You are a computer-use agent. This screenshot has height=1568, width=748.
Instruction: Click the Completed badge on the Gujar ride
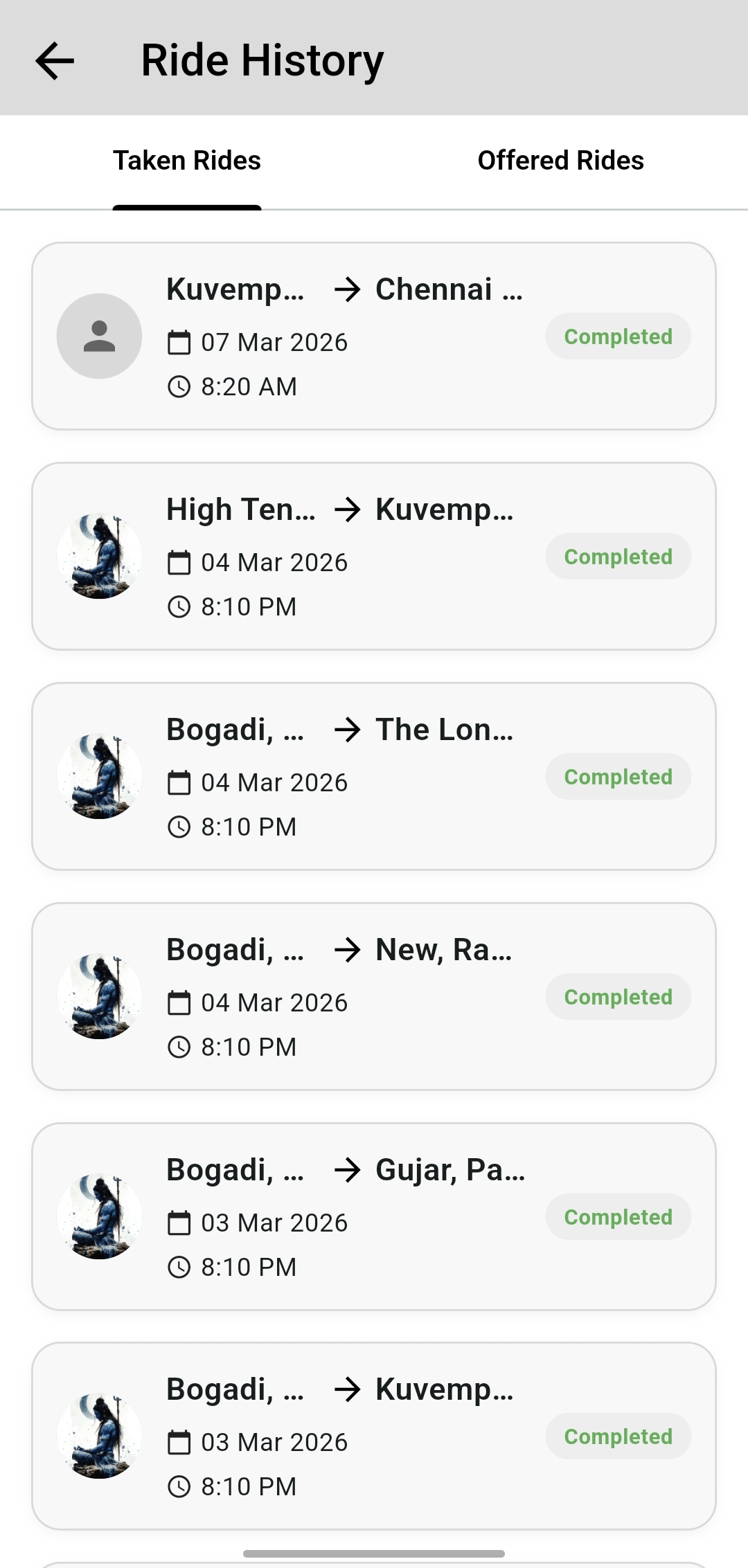(618, 1216)
